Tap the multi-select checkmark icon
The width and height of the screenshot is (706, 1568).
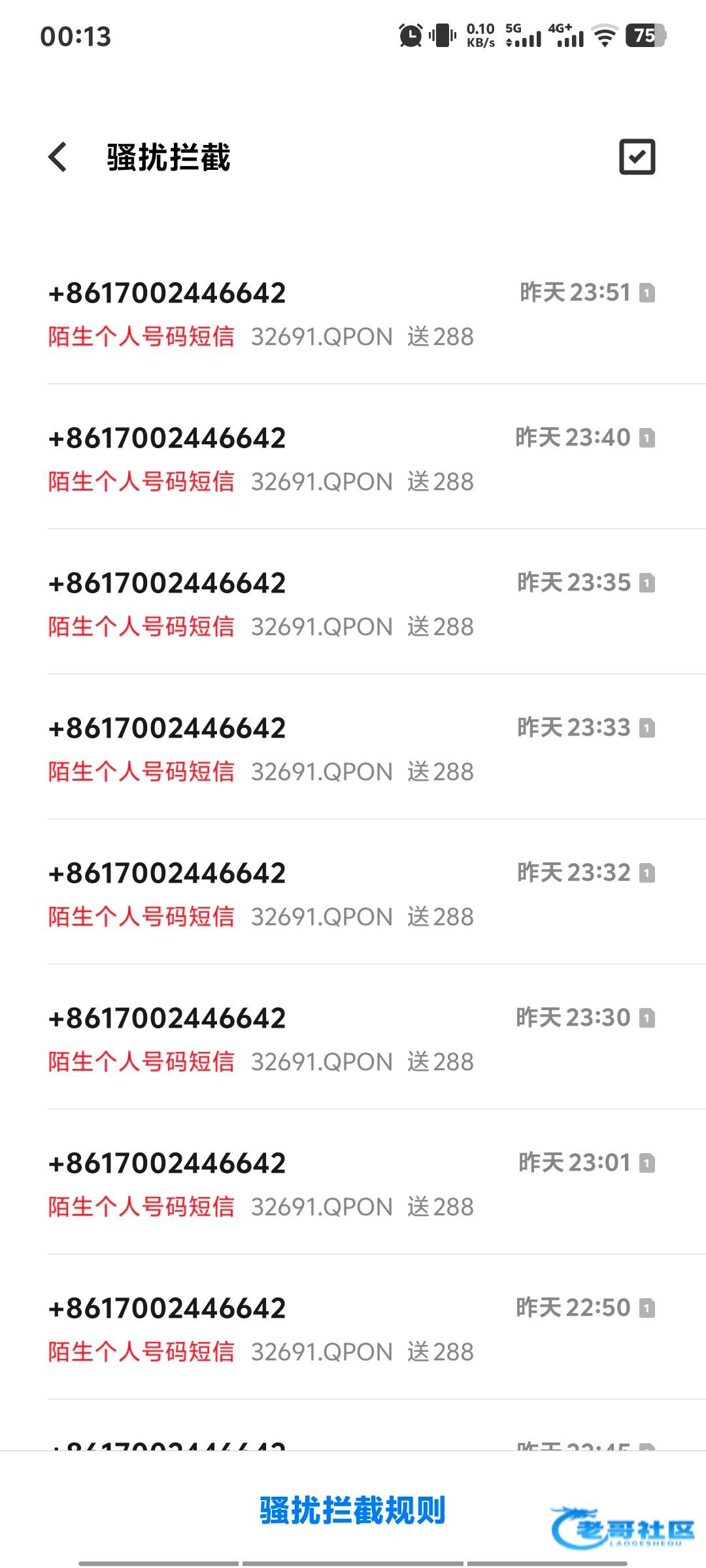[637, 157]
